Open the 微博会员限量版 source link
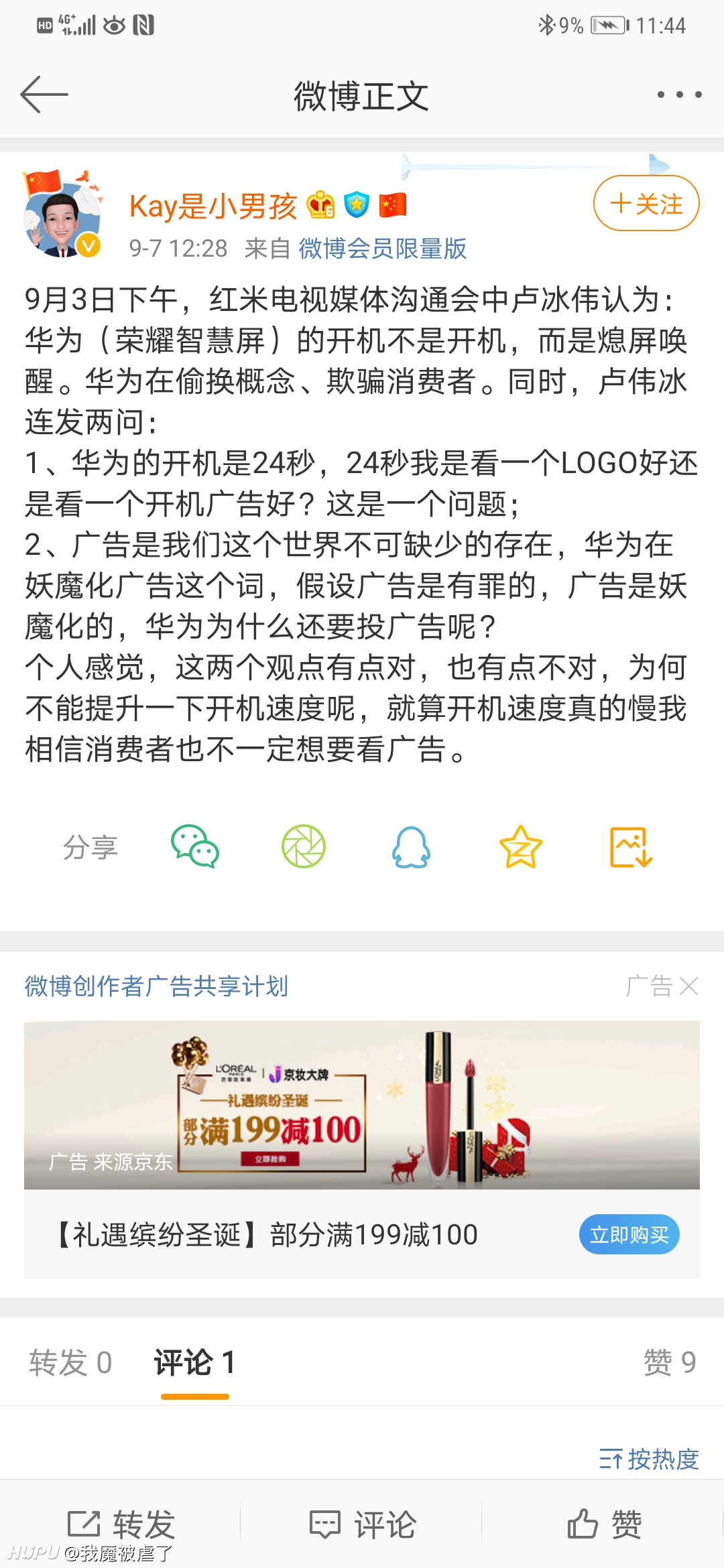Image resolution: width=724 pixels, height=1568 pixels. point(382,249)
